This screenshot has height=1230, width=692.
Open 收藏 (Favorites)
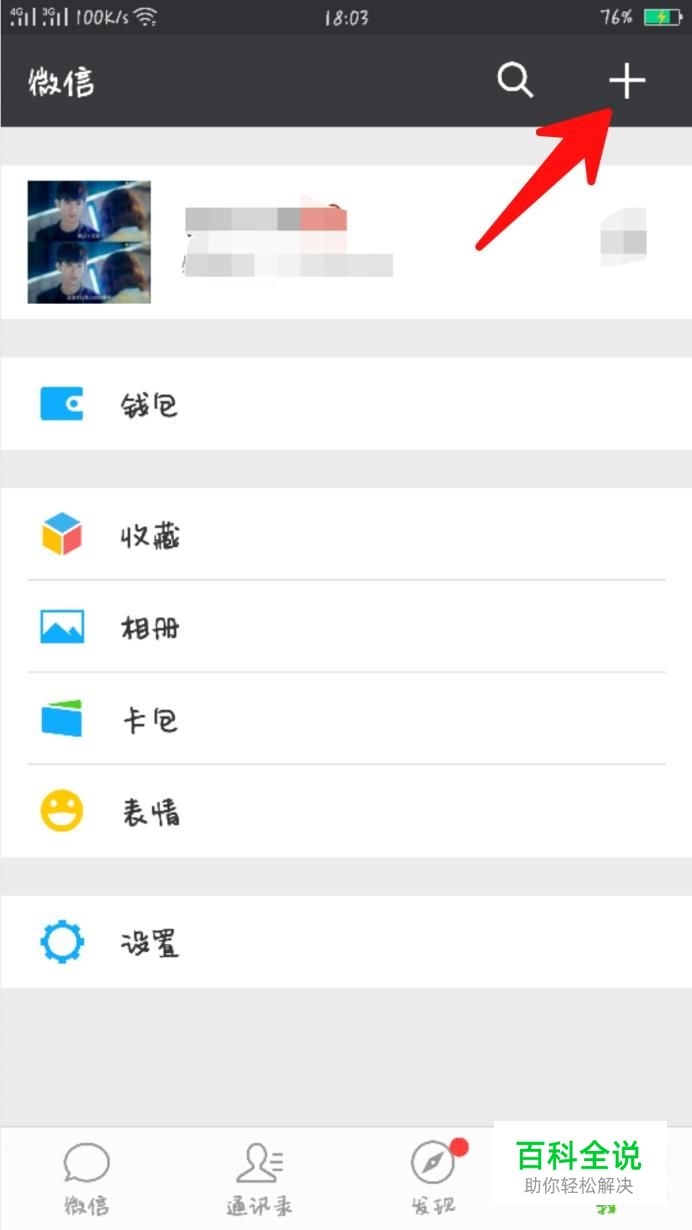346,535
